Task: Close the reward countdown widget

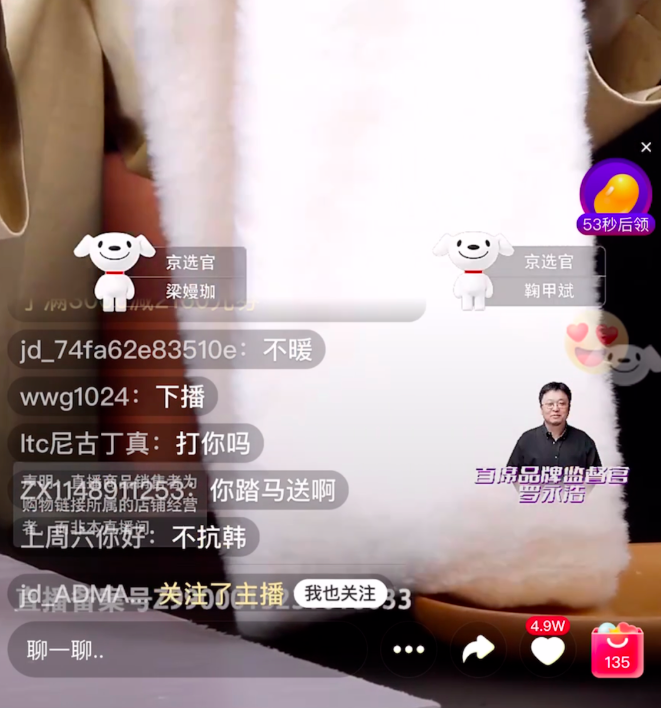Action: pyautogui.click(x=646, y=148)
